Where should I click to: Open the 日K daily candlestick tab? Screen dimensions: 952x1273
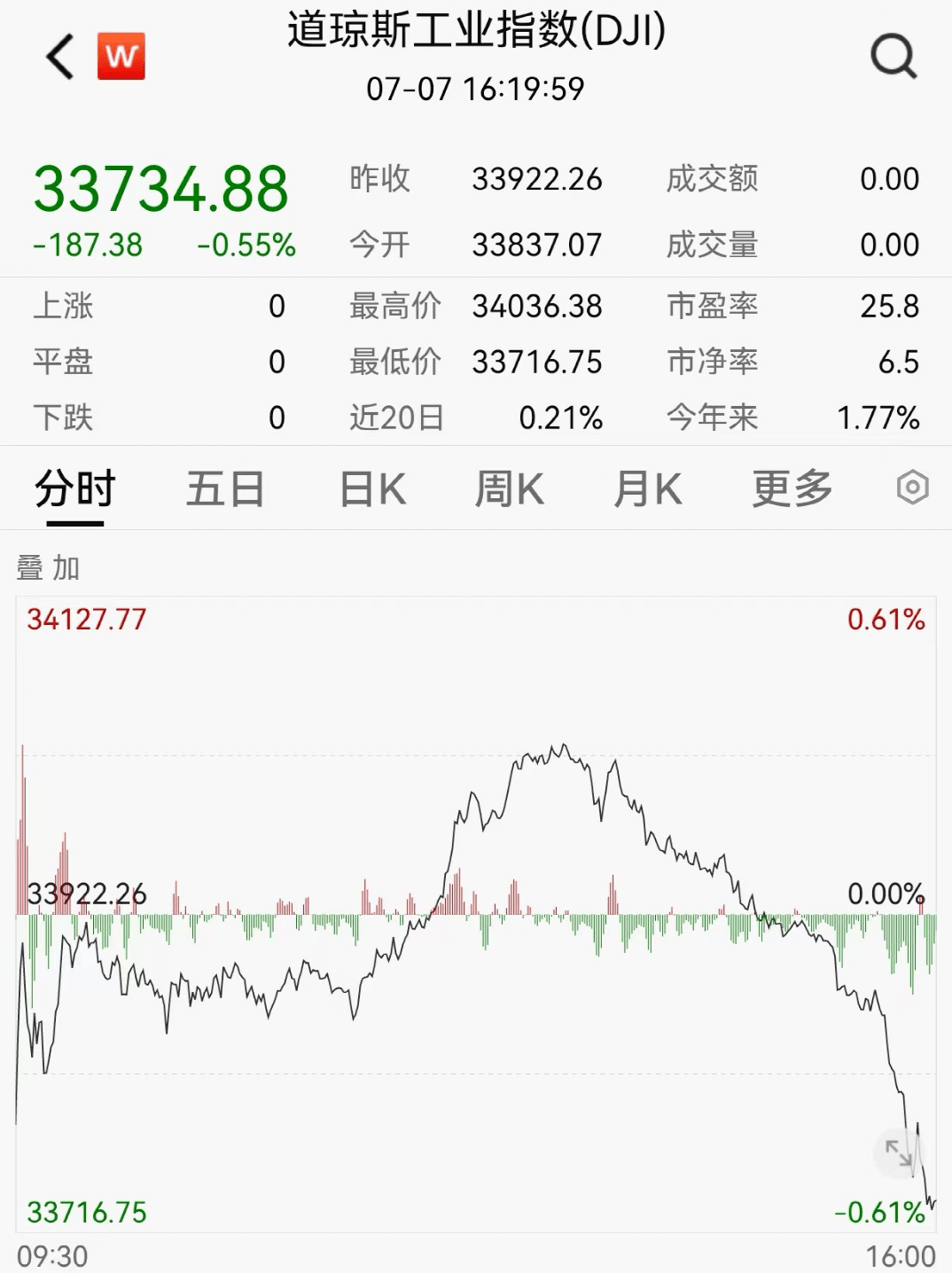click(373, 489)
